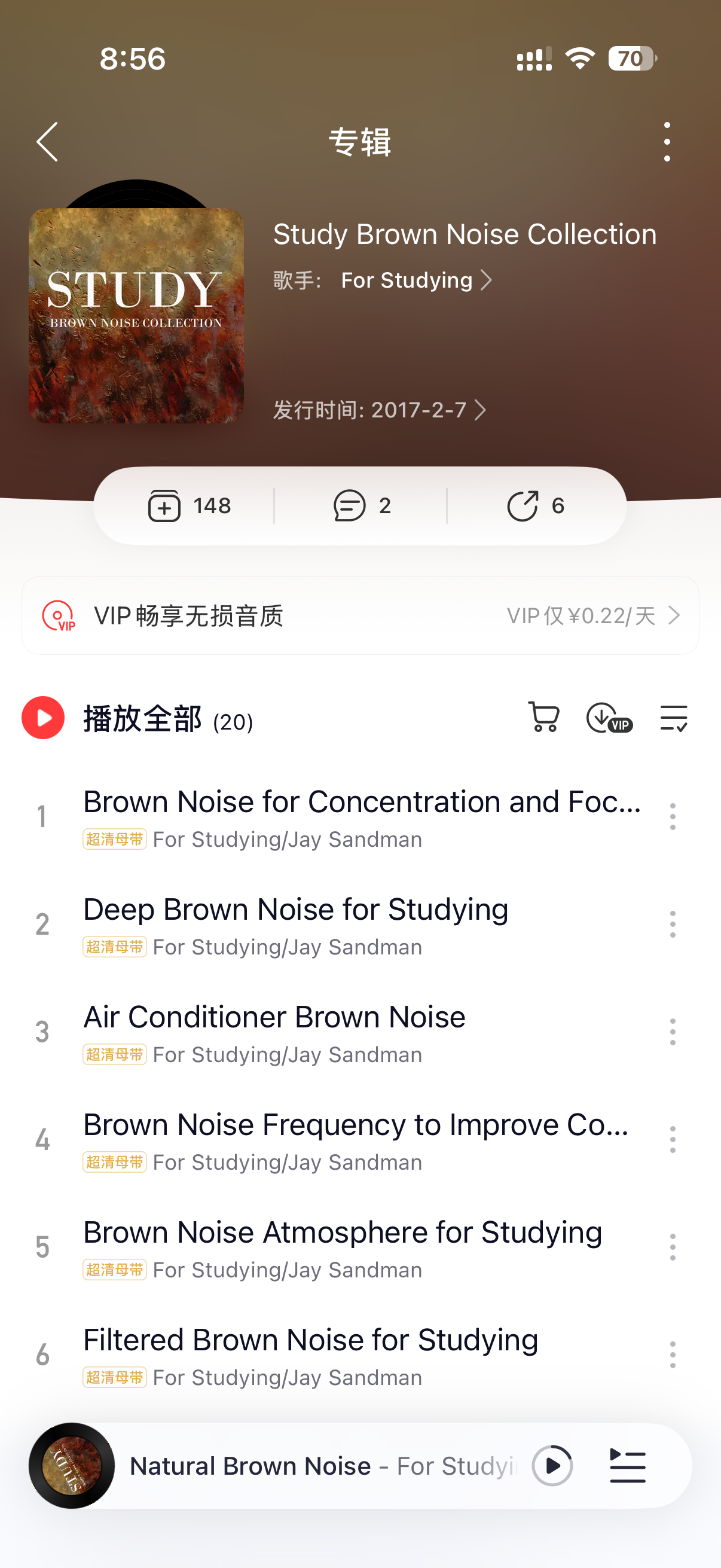Screen dimensions: 721x1568
Task: Open multi-select list icon
Action: (x=674, y=718)
